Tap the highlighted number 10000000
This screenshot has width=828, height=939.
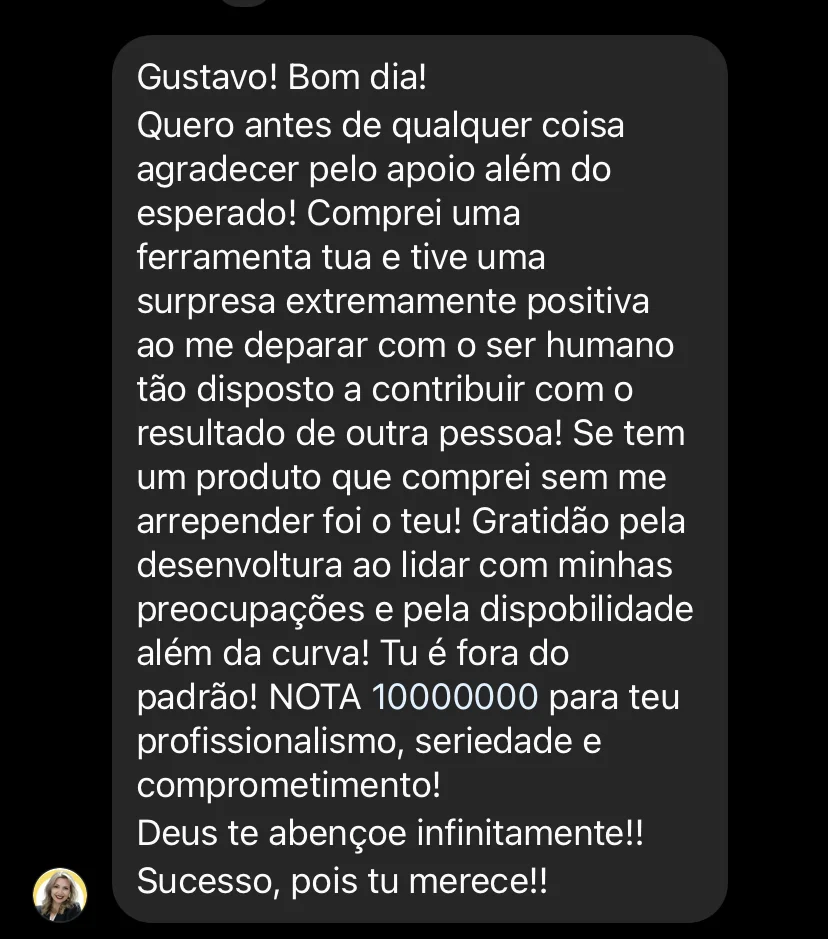click(455, 697)
